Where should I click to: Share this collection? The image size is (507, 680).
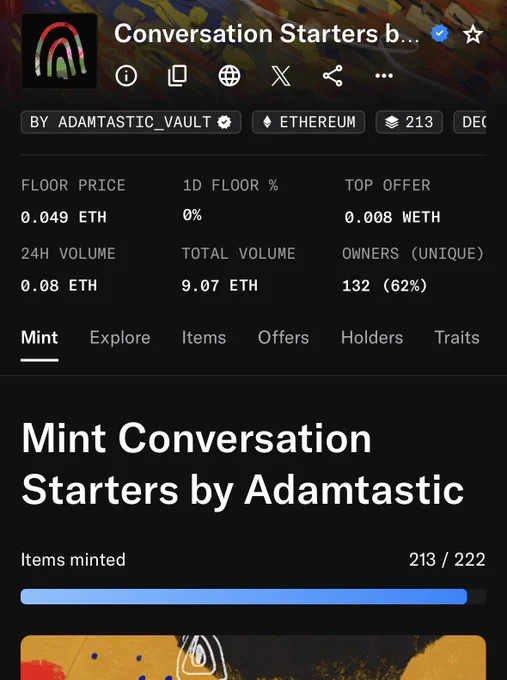333,76
